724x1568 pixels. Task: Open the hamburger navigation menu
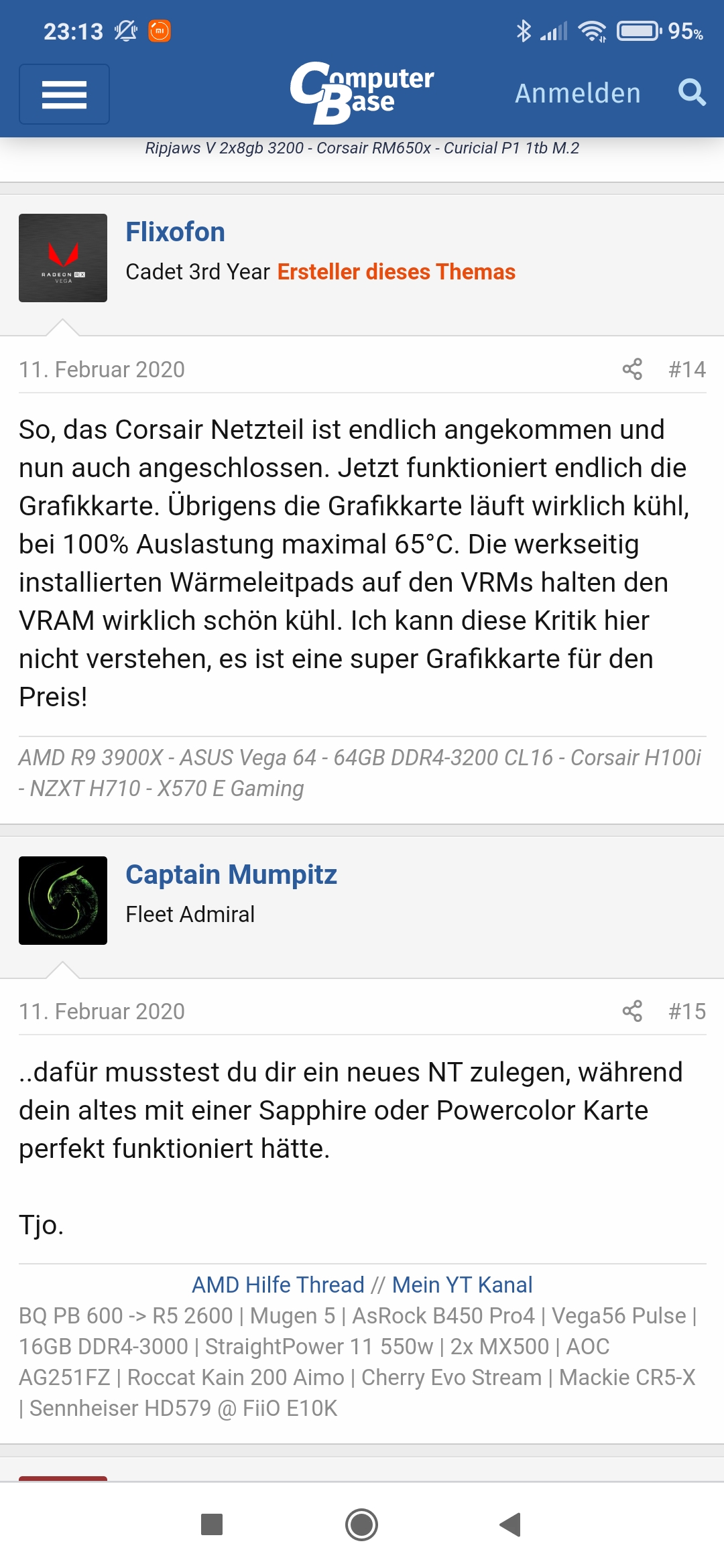(x=64, y=94)
